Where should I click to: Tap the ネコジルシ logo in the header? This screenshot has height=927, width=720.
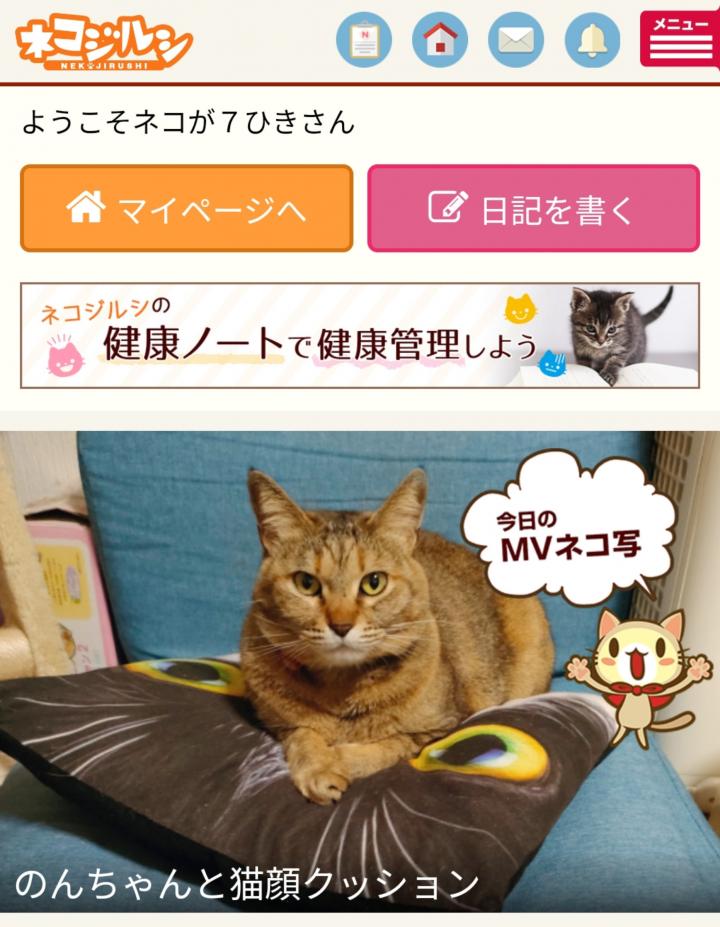tap(104, 42)
